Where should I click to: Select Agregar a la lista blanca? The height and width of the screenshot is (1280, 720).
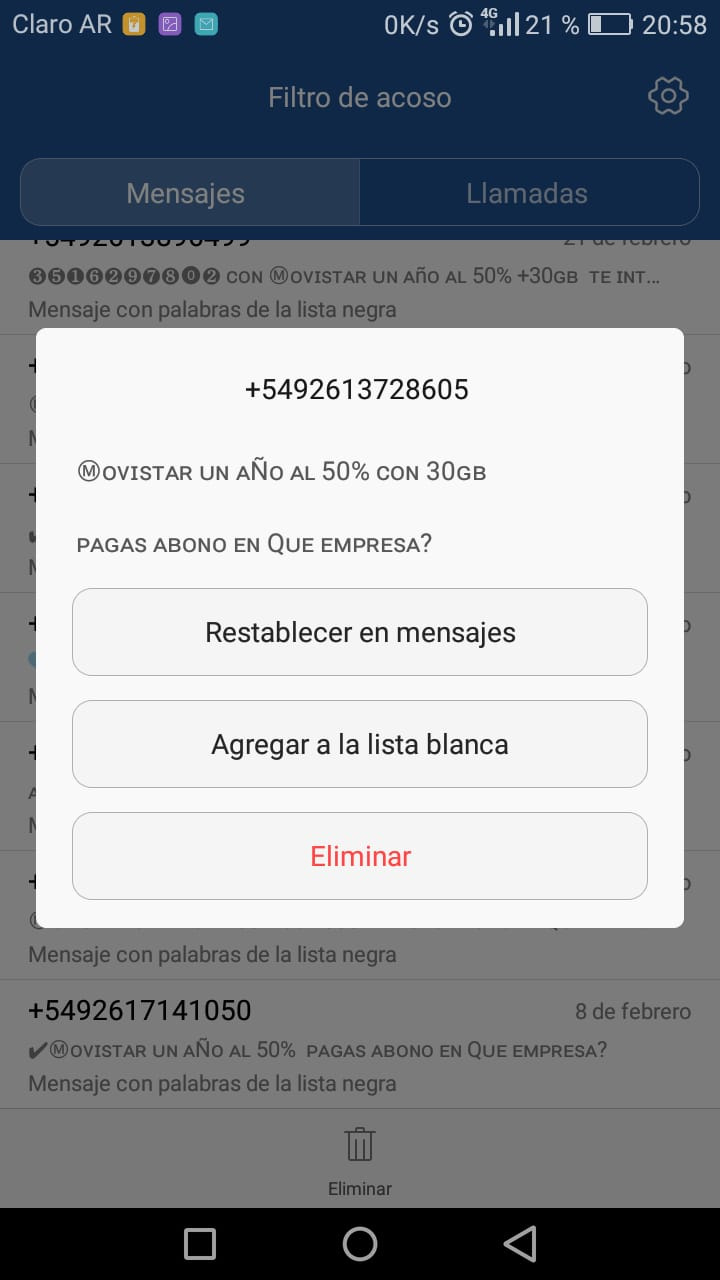[x=360, y=744]
